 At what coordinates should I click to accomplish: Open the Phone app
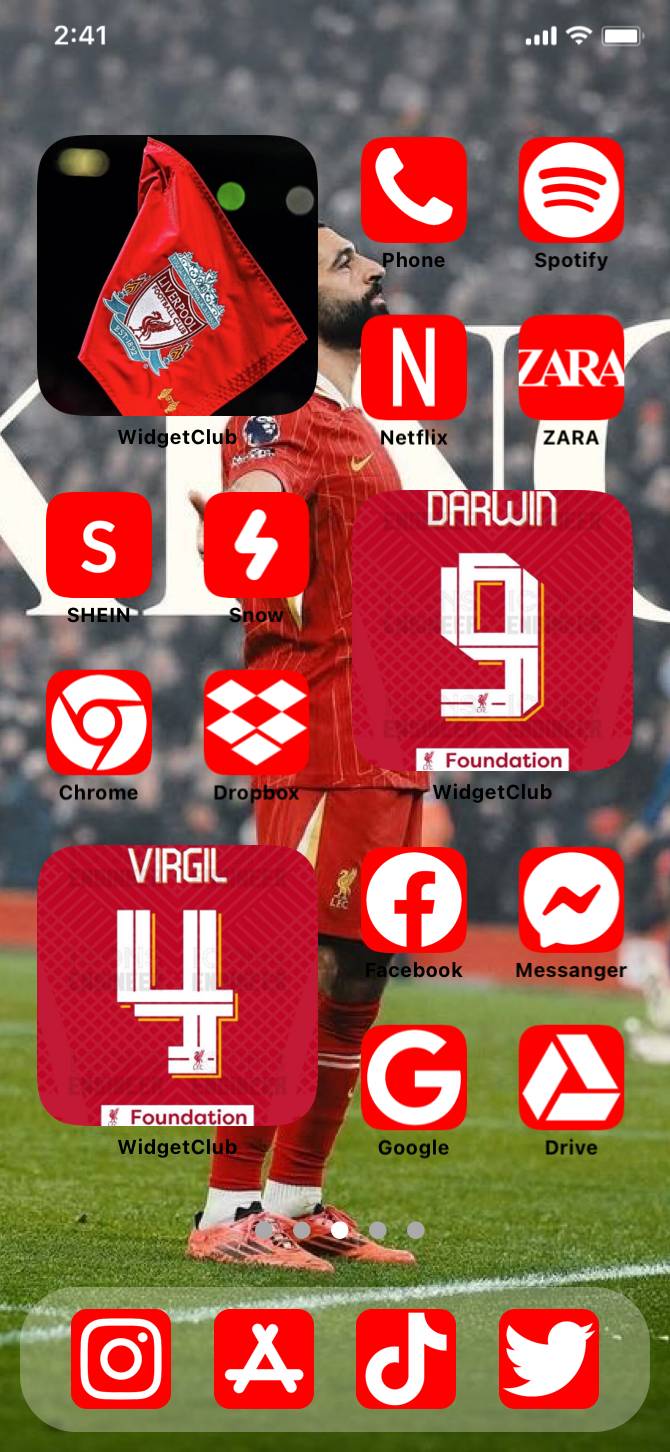pyautogui.click(x=413, y=190)
